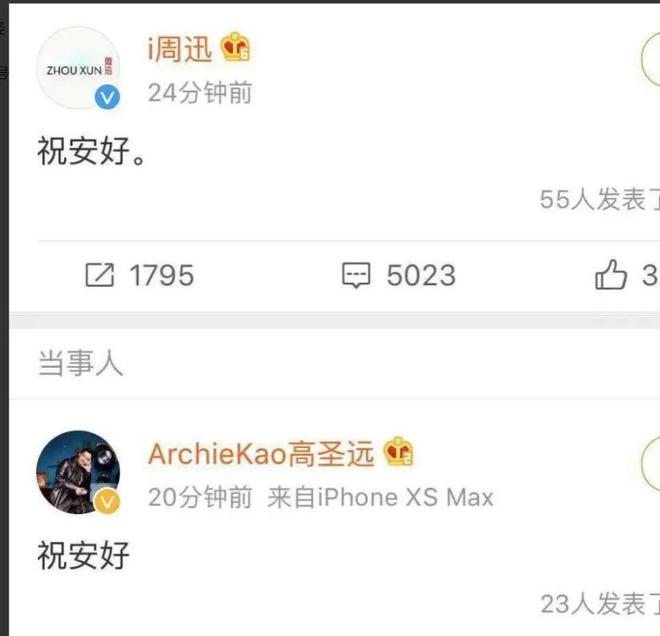Open i周迅's post 祝安好。
The width and height of the screenshot is (660, 636).
point(92,154)
